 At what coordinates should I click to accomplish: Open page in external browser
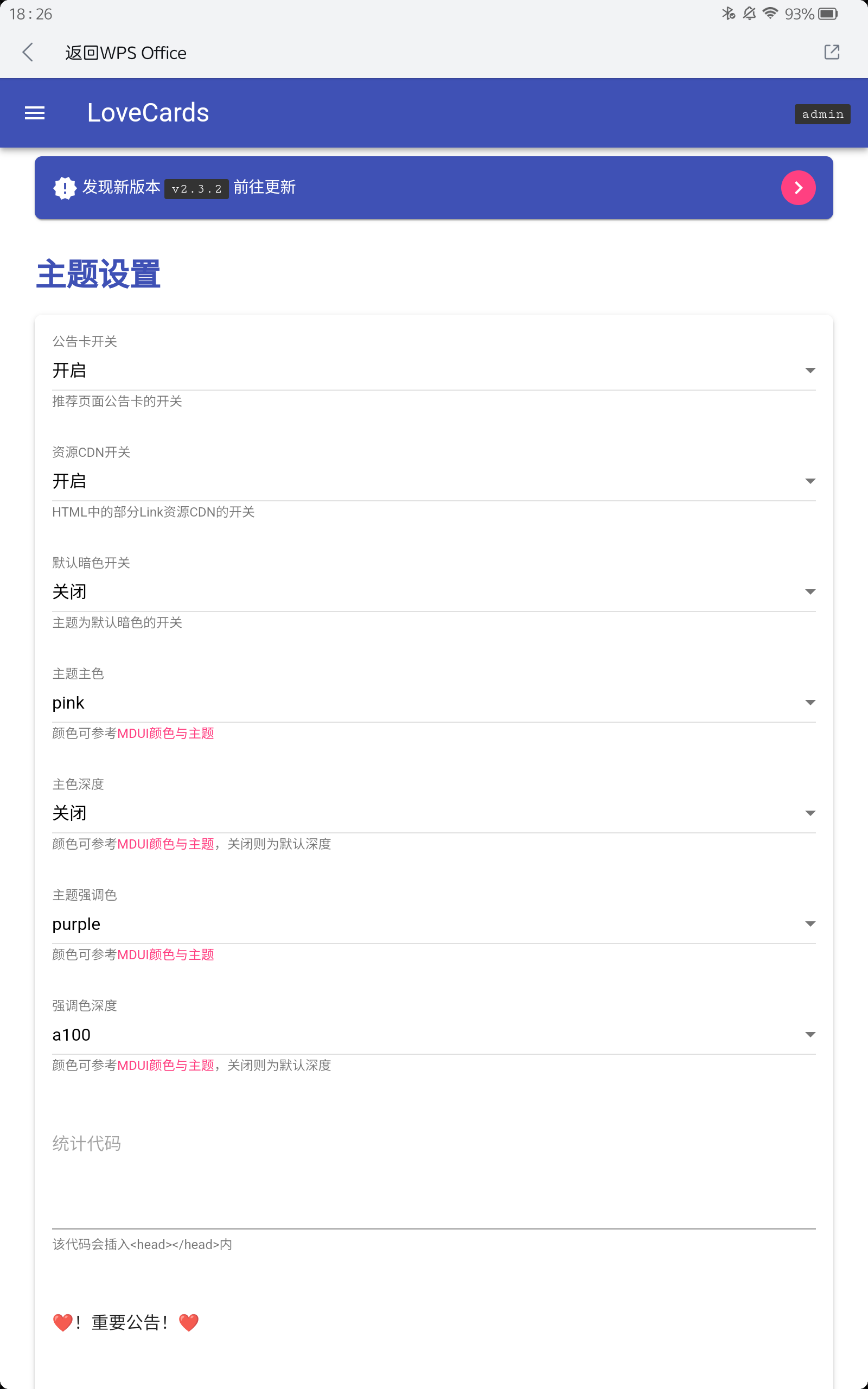coord(831,52)
